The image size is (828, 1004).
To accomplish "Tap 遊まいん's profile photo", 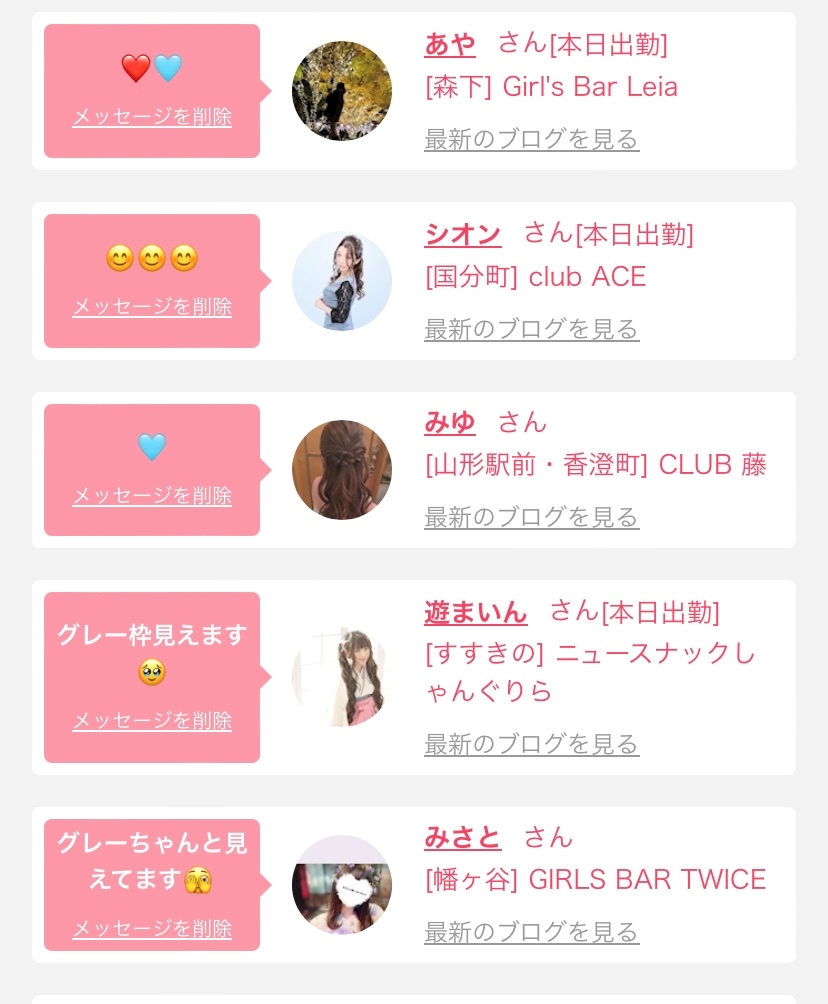I will pos(342,677).
